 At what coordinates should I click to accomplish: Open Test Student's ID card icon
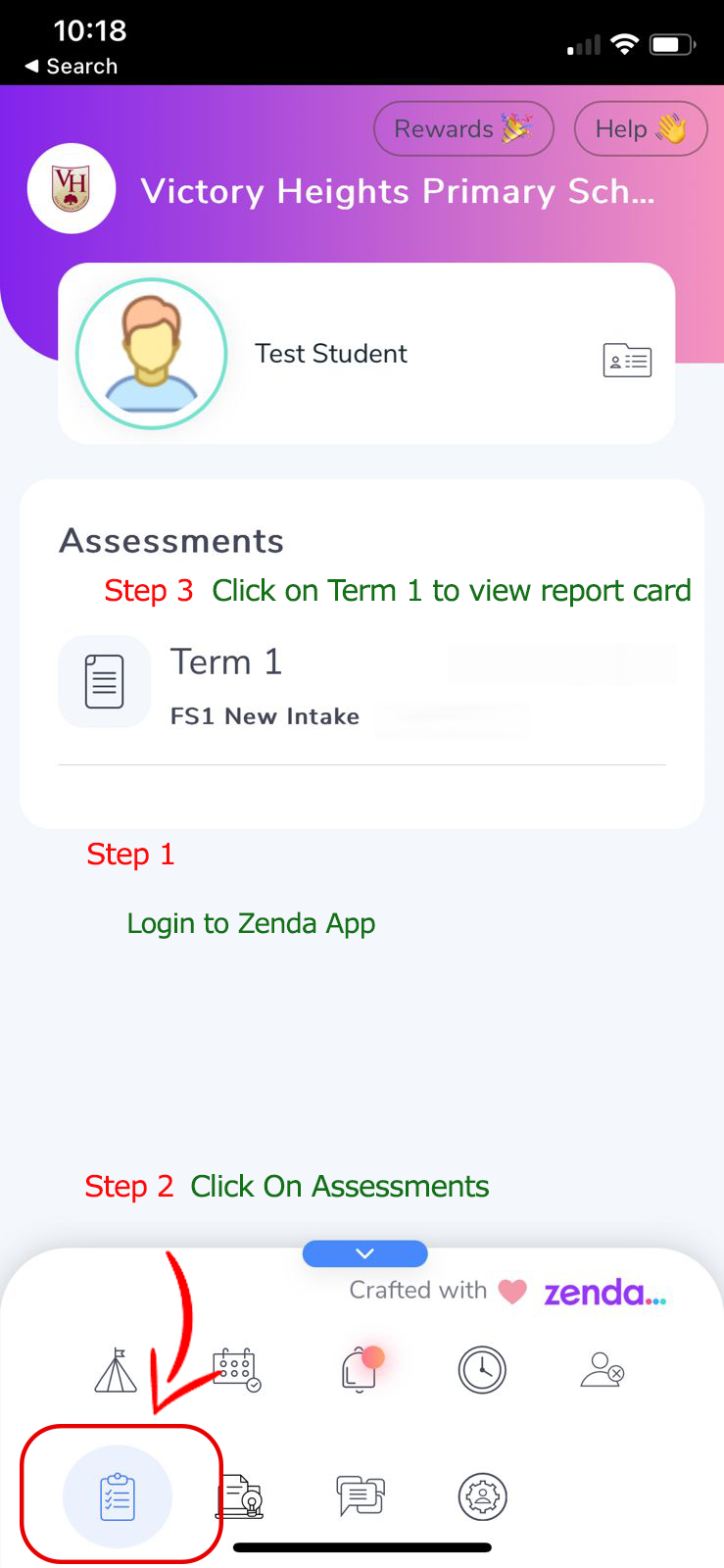(627, 361)
